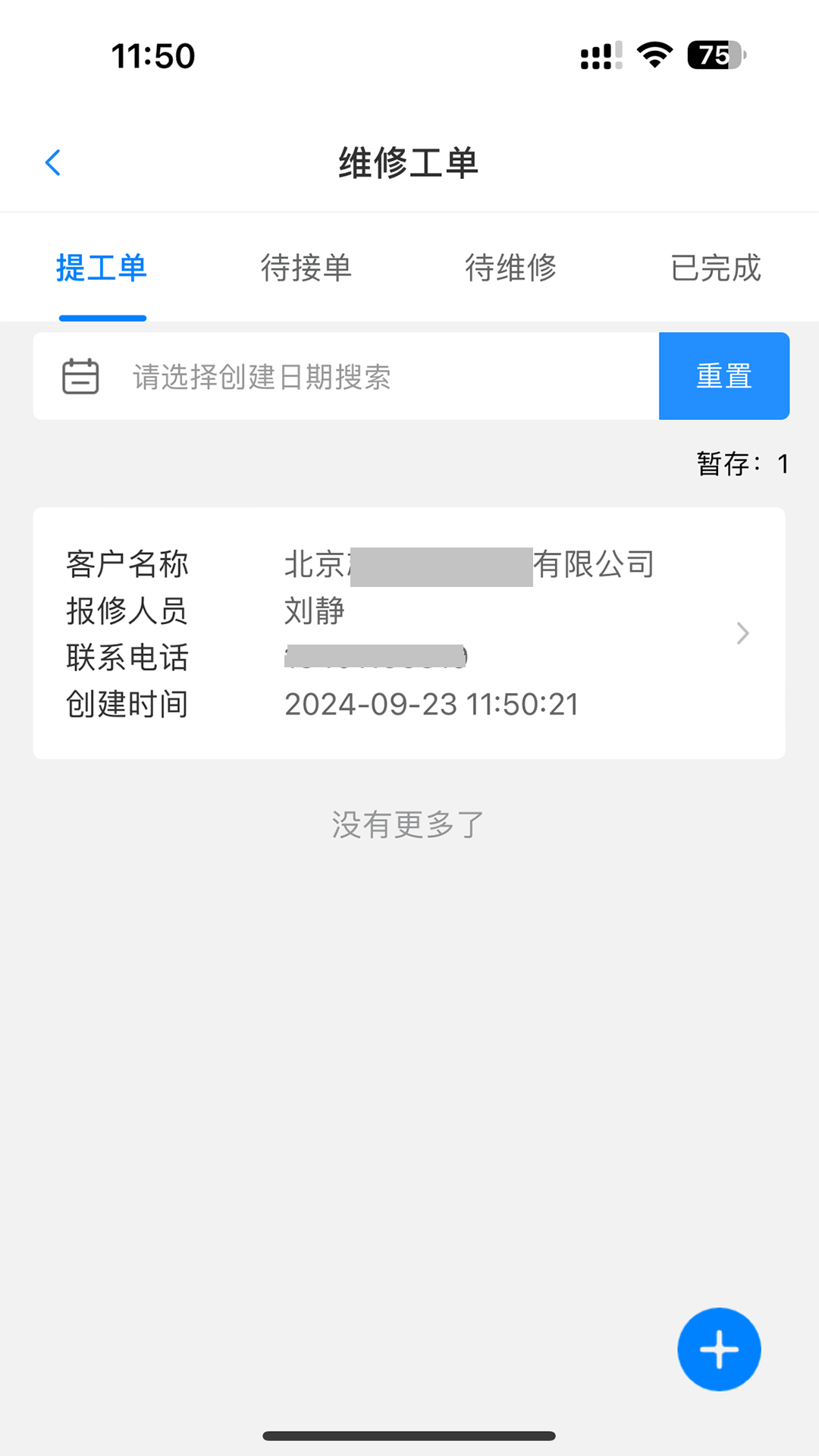
Task: Tap the creation date search field
Action: [346, 376]
